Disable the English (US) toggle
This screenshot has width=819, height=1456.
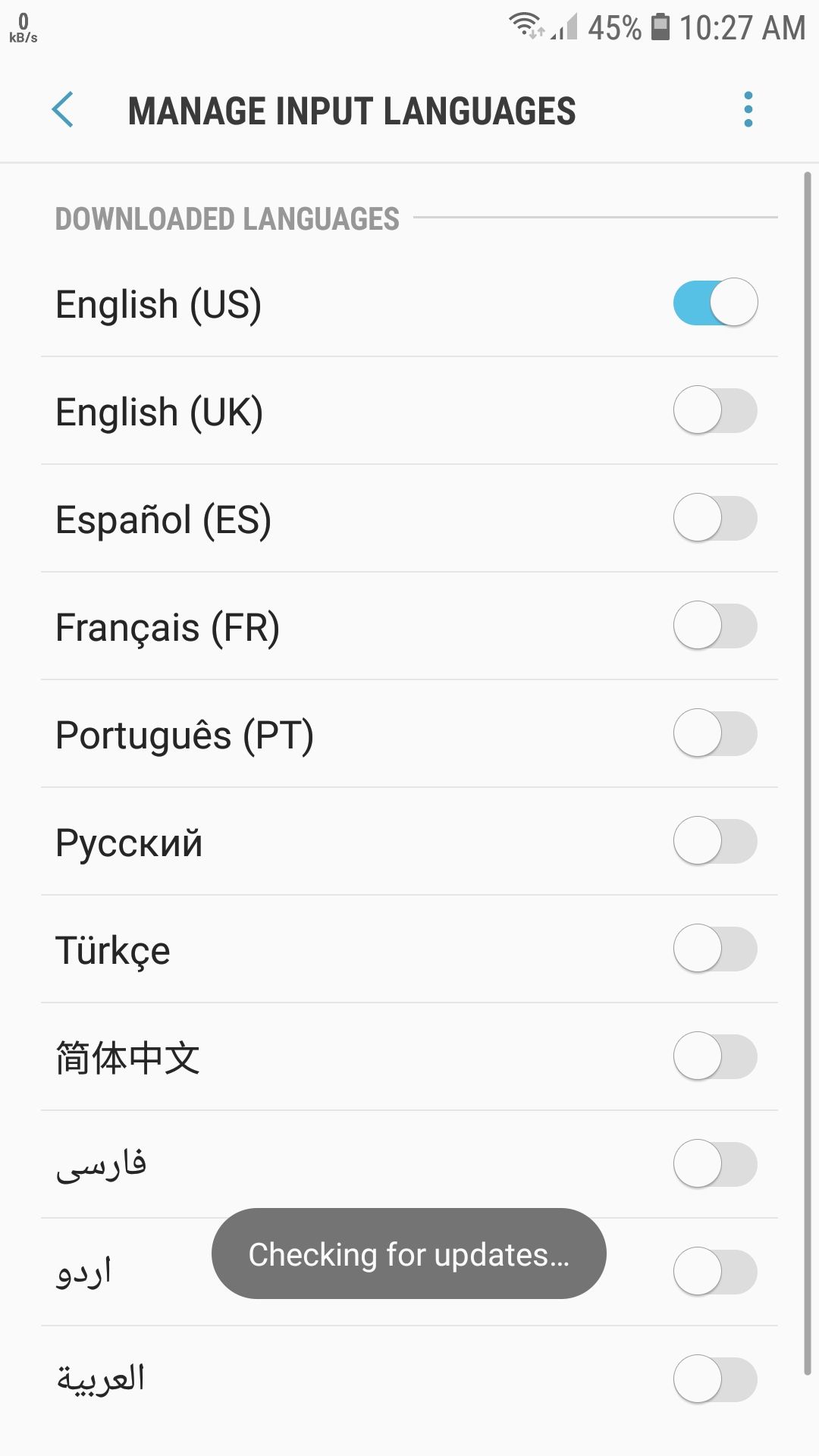[714, 302]
